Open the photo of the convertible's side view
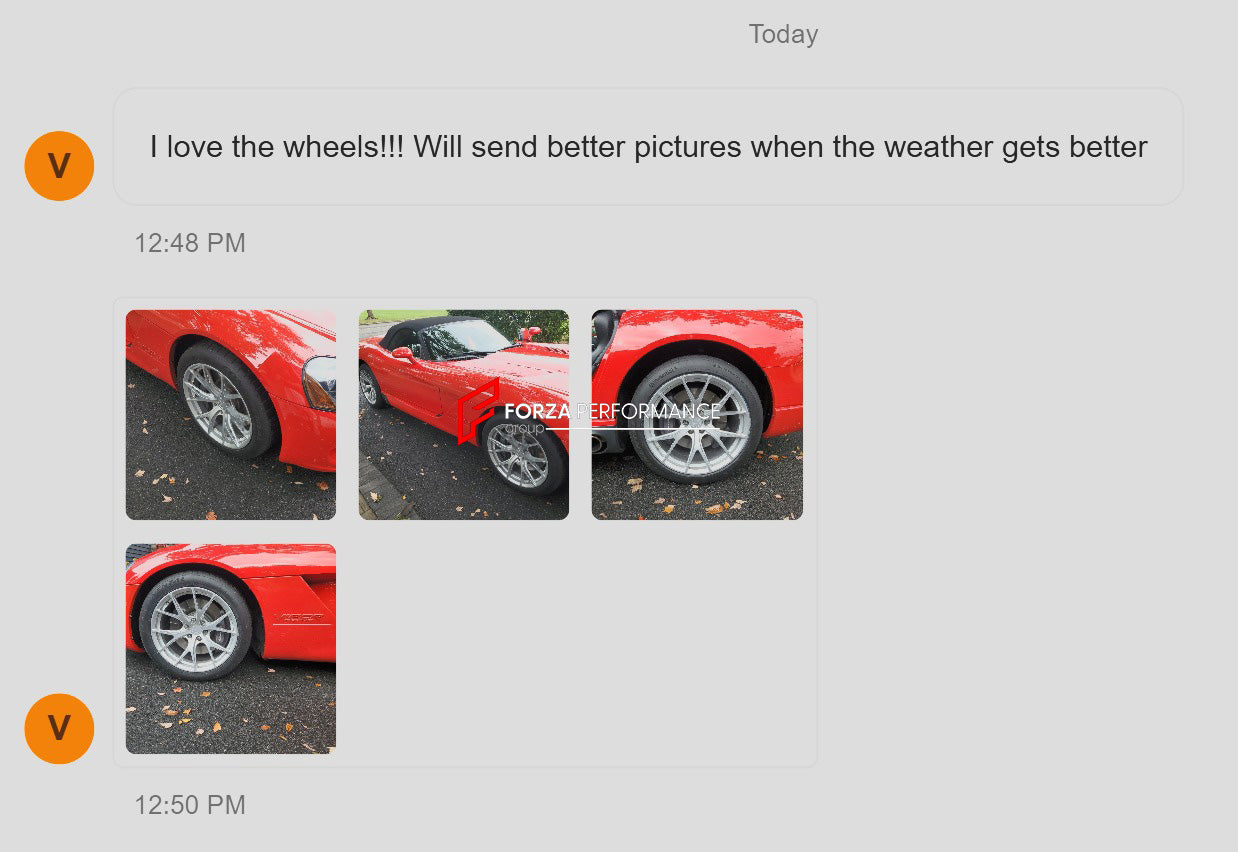 pyautogui.click(x=463, y=414)
